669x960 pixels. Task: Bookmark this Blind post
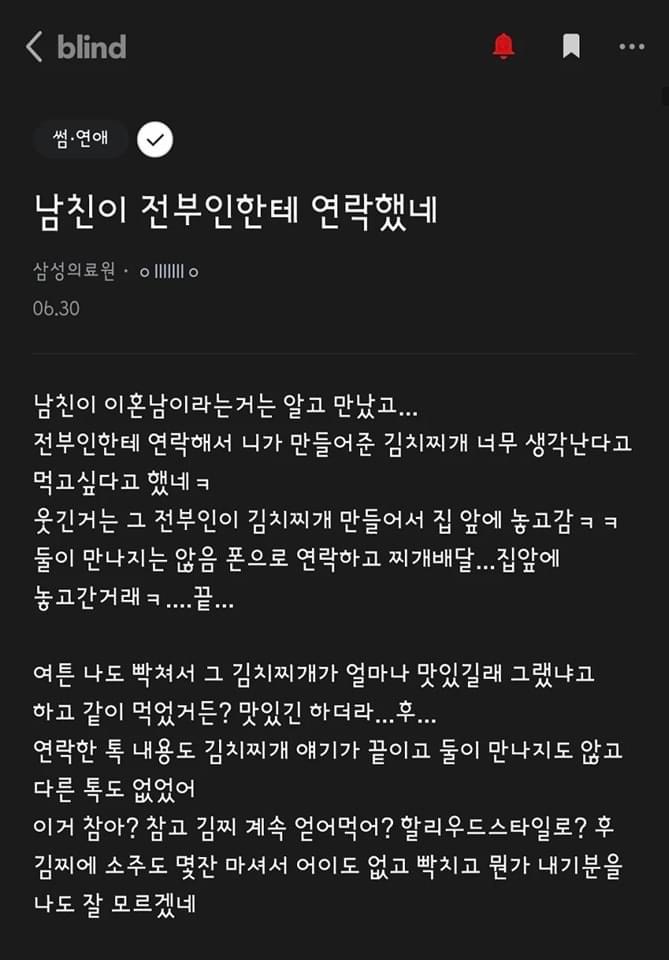(571, 46)
